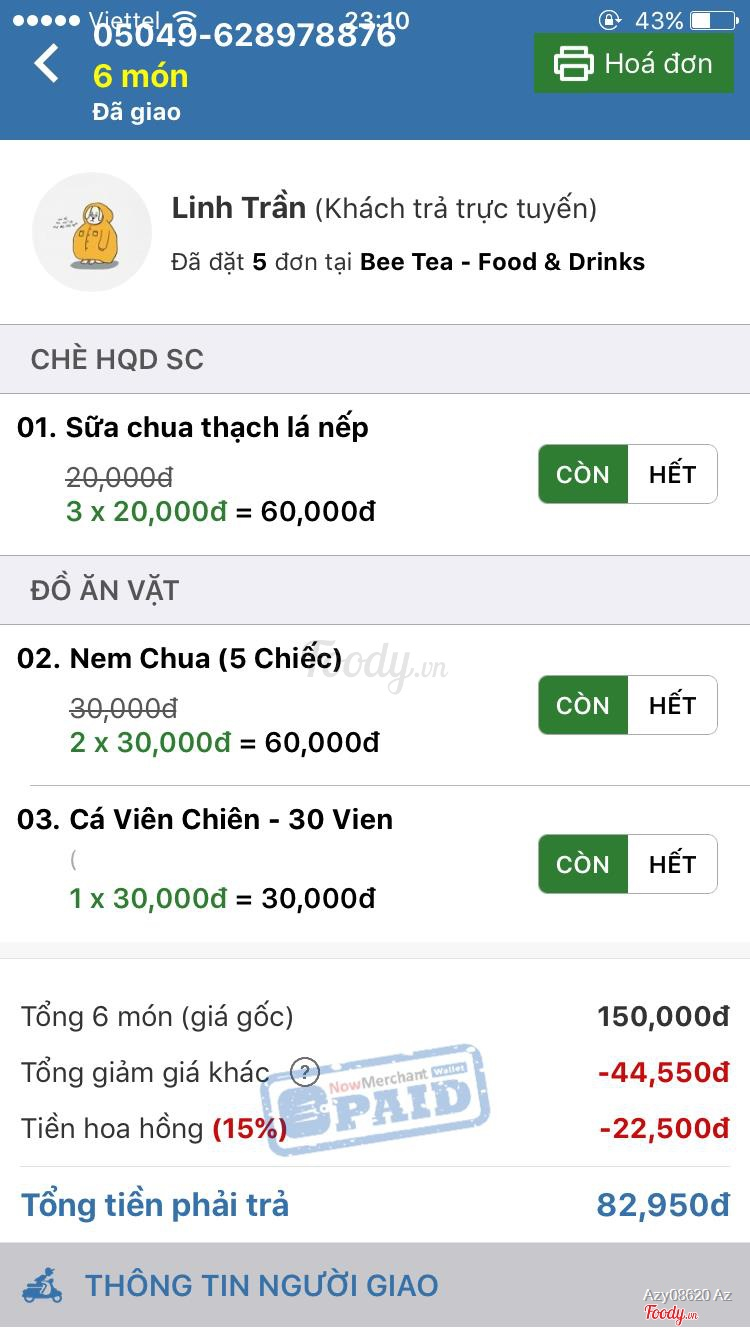Go back using the header arrow
Viewport: 750px width, 1334px height.
tap(47, 63)
